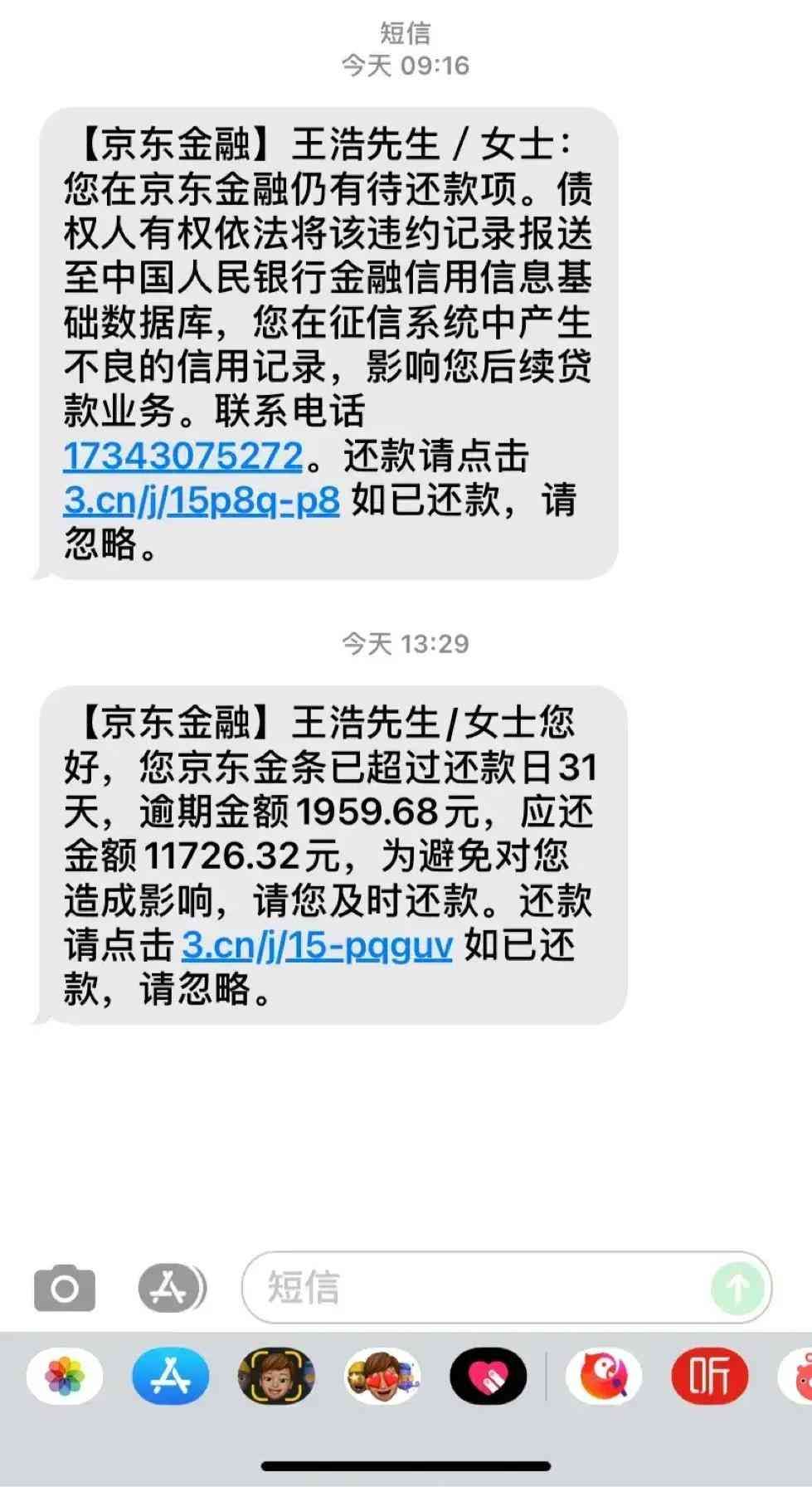Toggle the iMessage apps drawer button

[x=171, y=1288]
